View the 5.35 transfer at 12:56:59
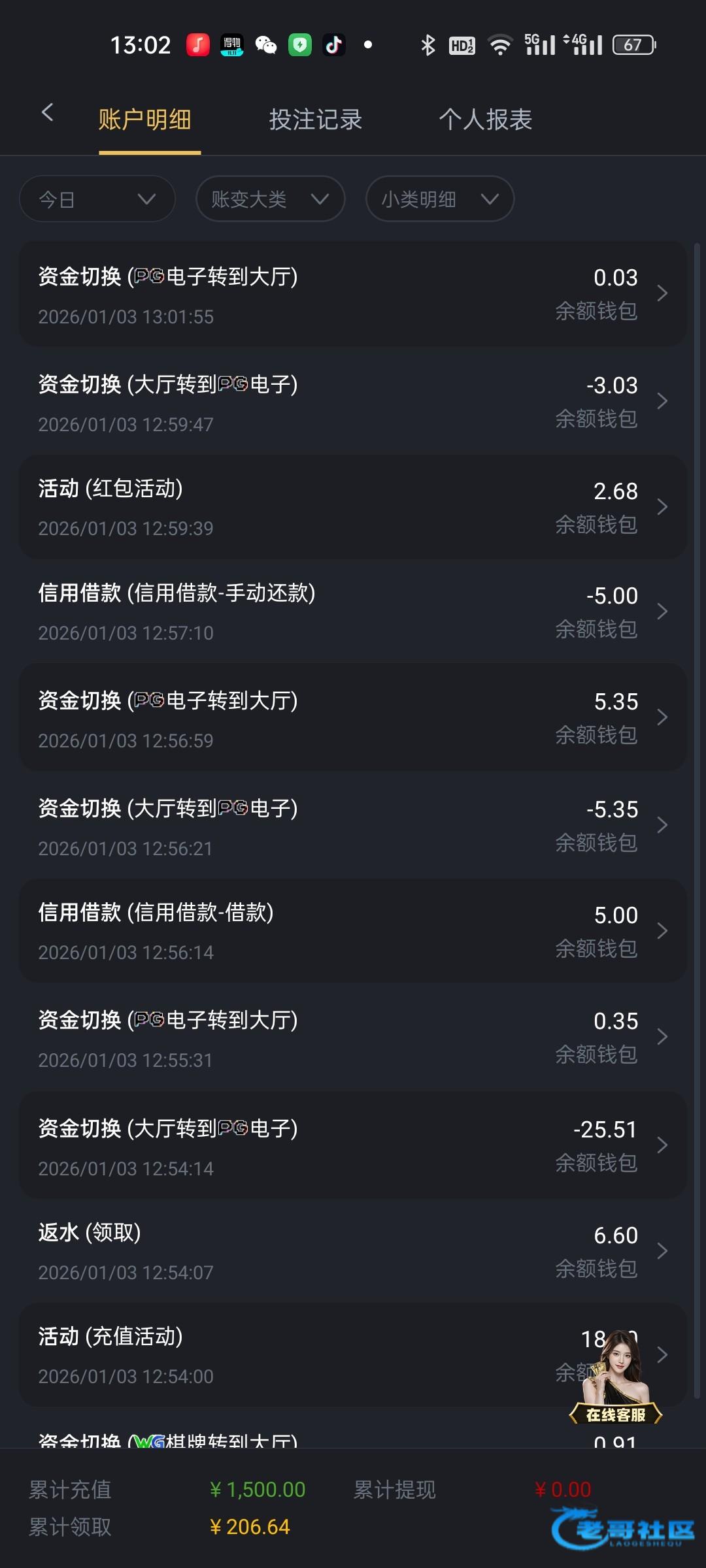This screenshot has height=1568, width=706. [353, 718]
